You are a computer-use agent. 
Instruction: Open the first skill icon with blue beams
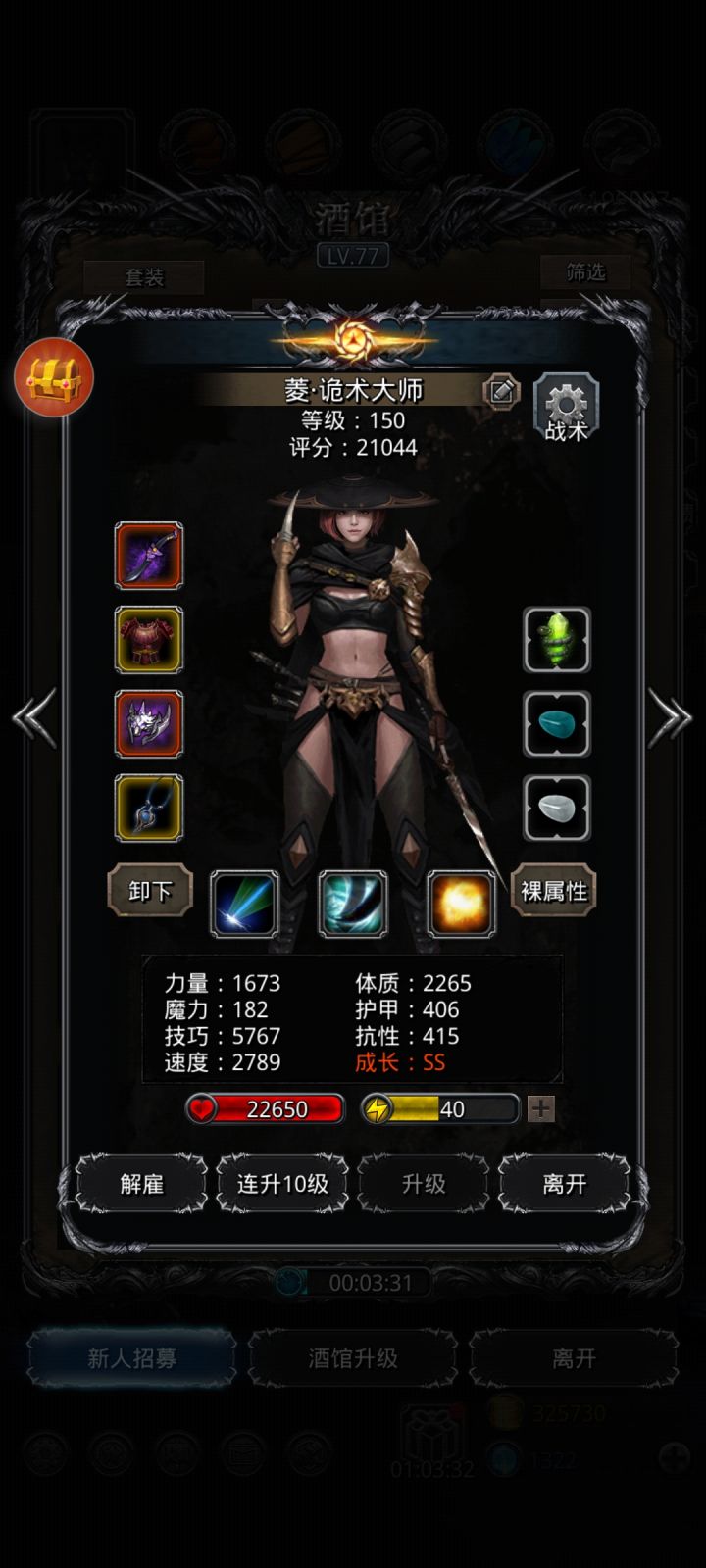coord(244,905)
